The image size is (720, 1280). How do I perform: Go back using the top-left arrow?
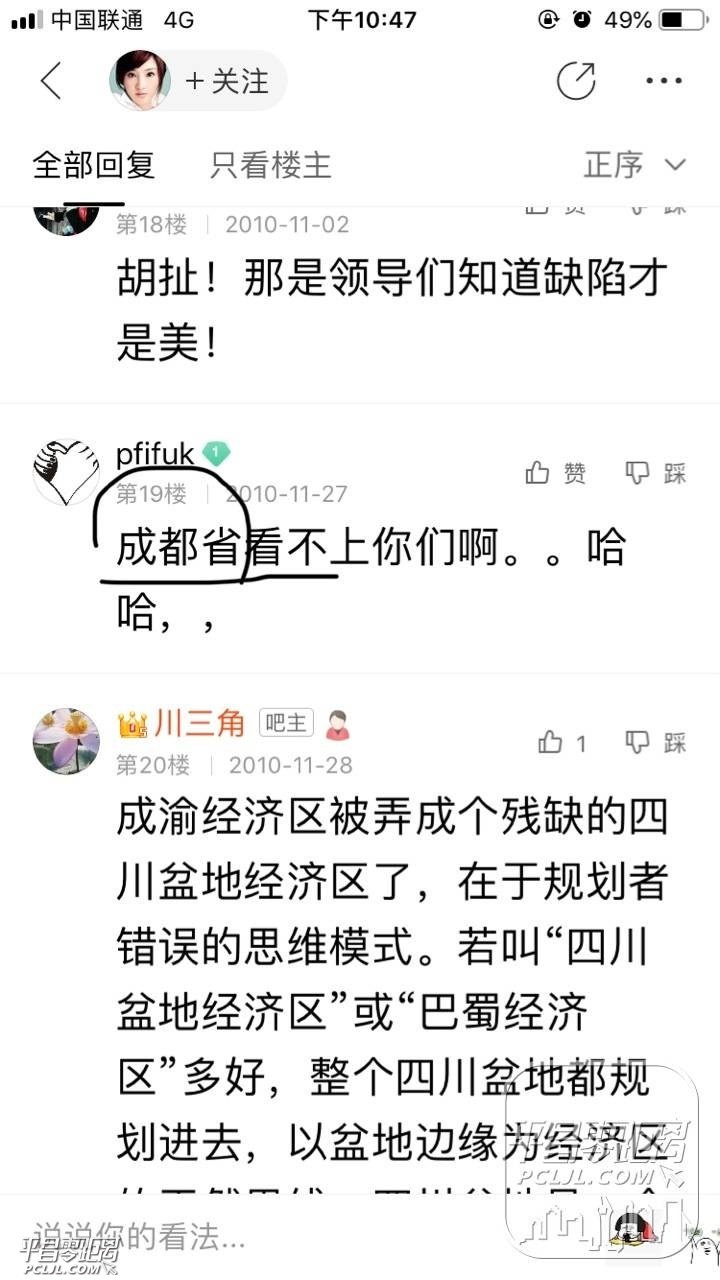pyautogui.click(x=51, y=81)
